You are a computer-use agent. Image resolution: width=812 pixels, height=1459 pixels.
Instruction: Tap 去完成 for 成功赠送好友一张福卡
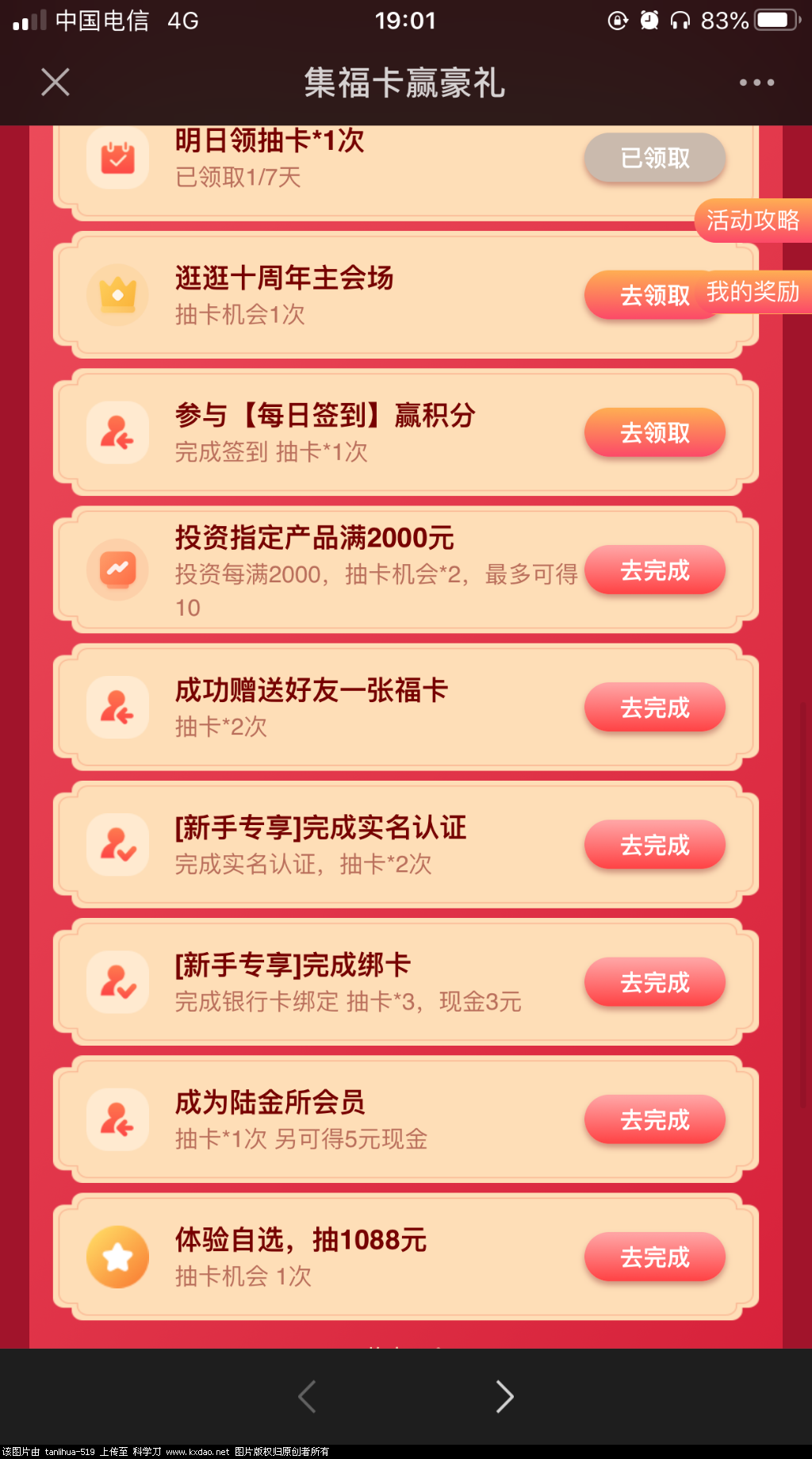coord(655,707)
